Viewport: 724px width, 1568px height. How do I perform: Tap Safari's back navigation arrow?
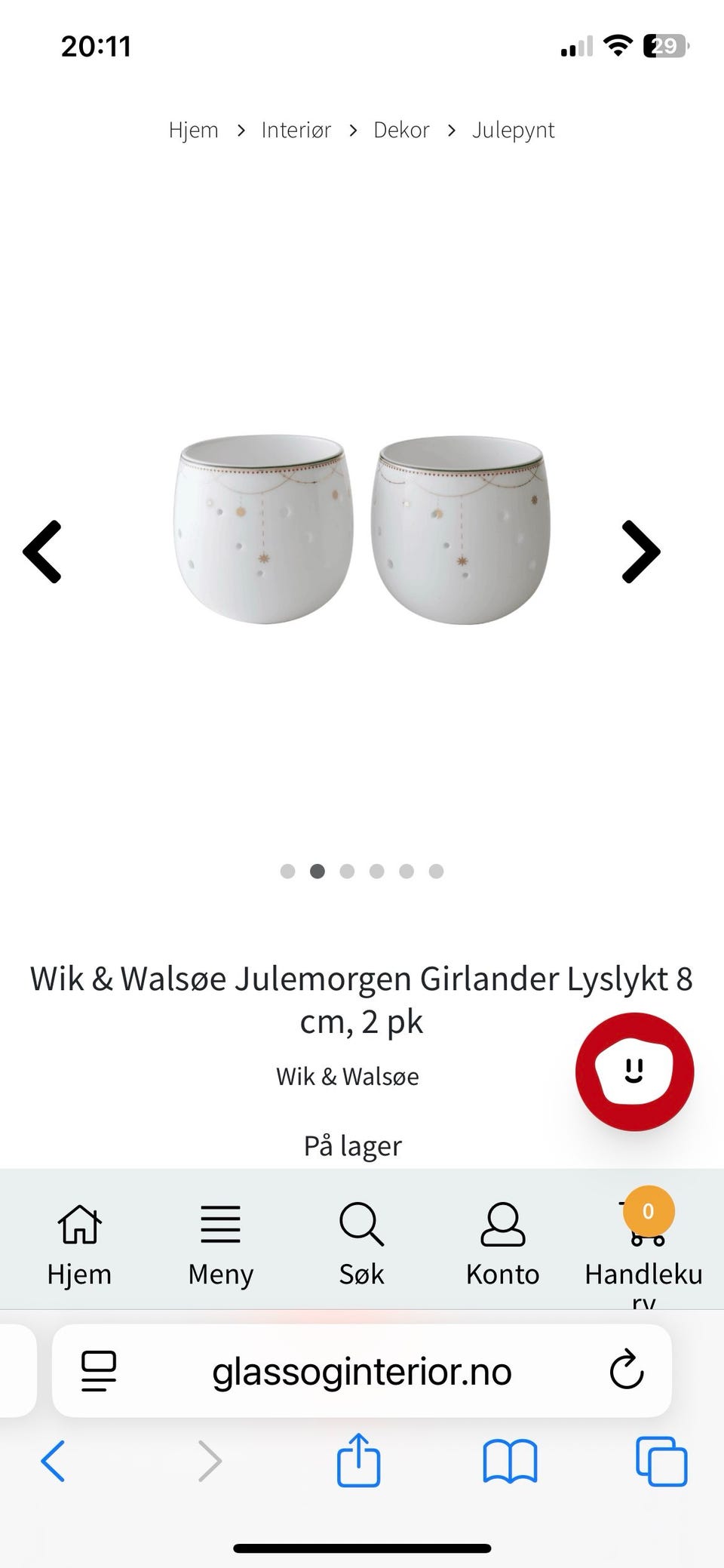point(52,1462)
